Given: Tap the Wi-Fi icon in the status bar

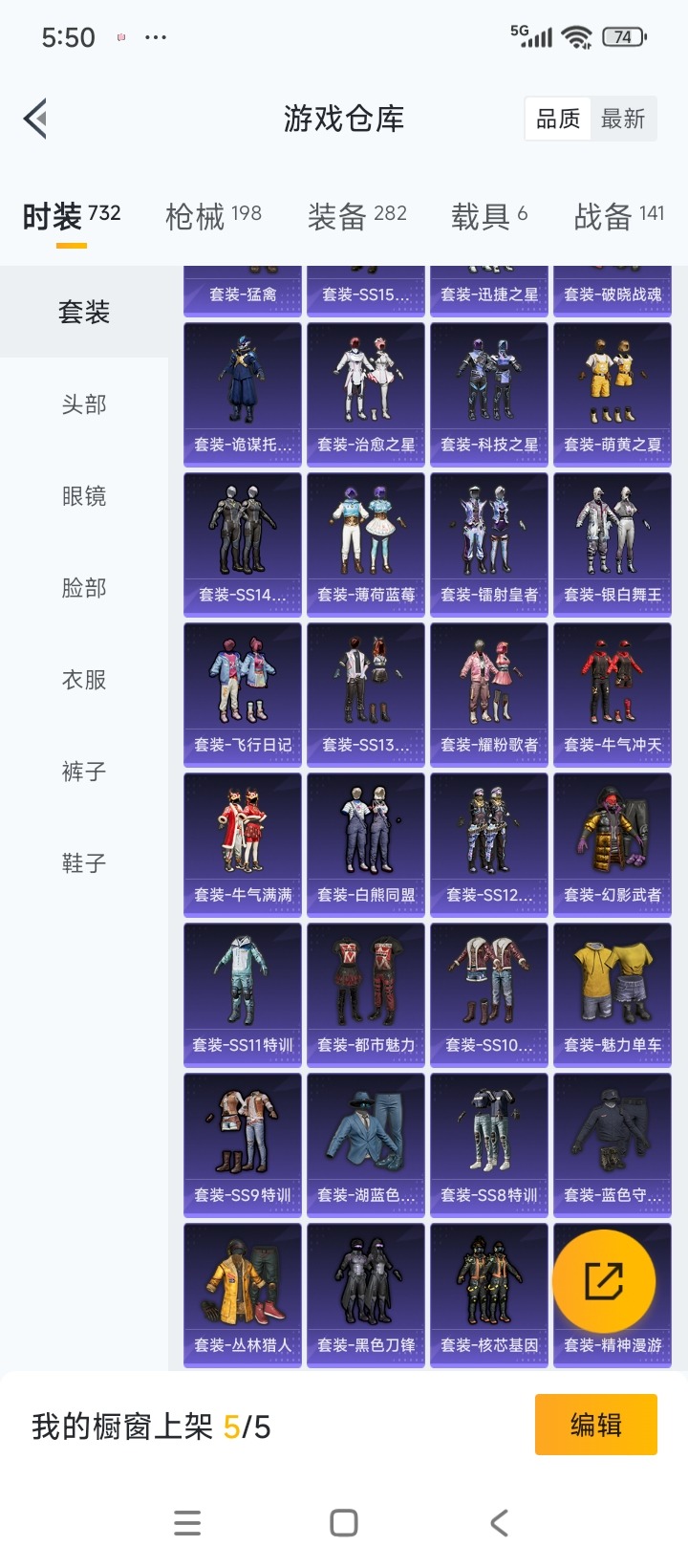Looking at the screenshot, I should coord(574,35).
